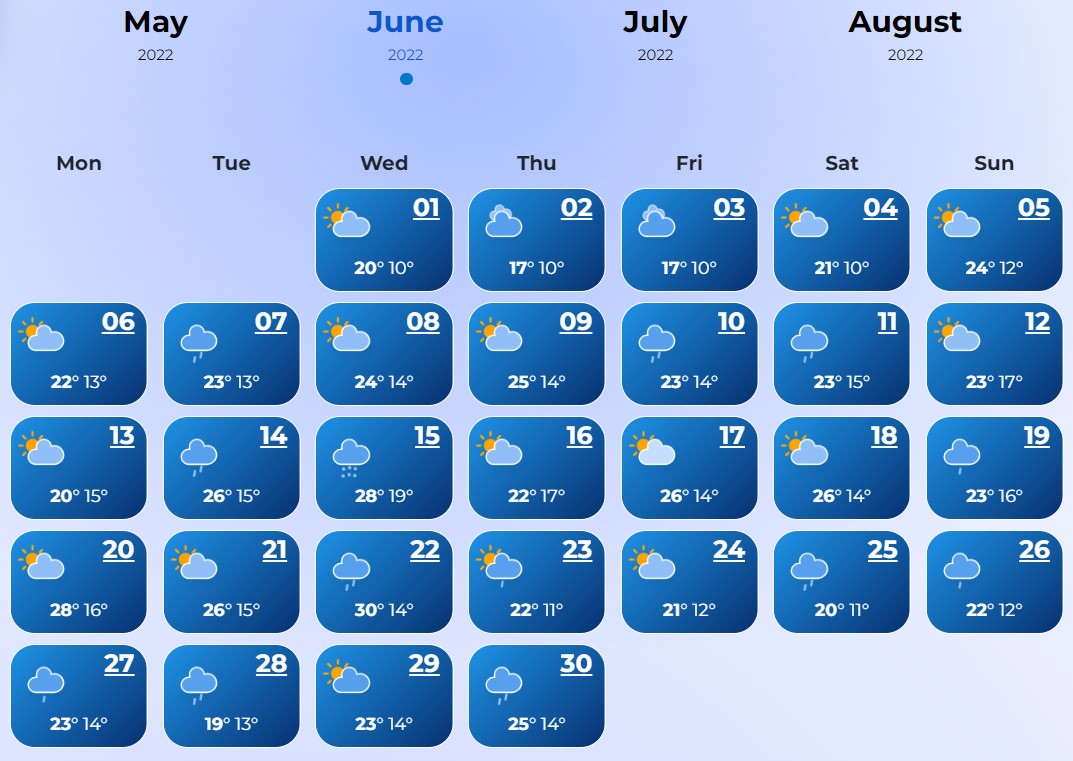View weather details for June 17
The width and height of the screenshot is (1073, 761).
(689, 468)
